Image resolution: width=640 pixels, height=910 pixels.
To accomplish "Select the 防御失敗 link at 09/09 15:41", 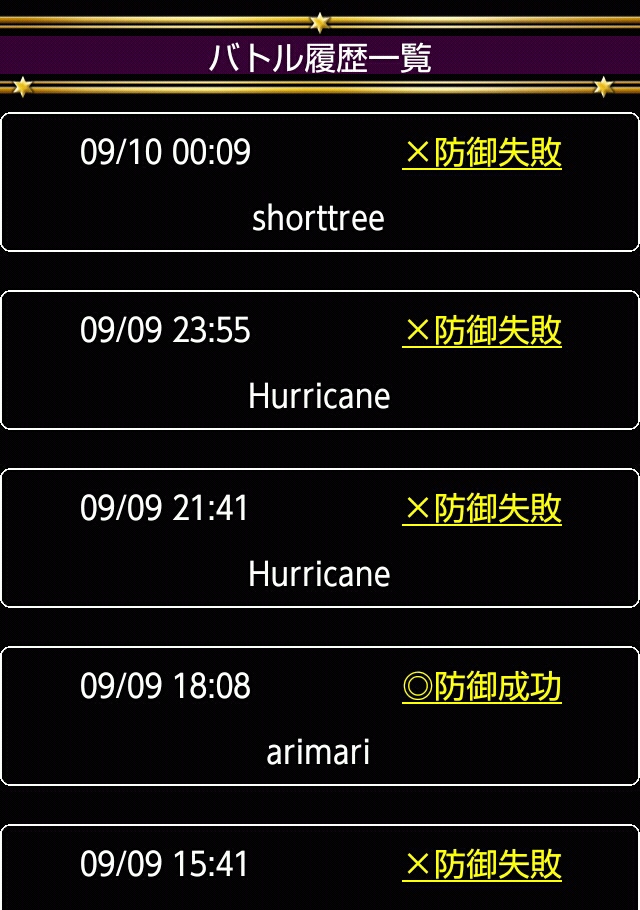I will pyautogui.click(x=482, y=865).
